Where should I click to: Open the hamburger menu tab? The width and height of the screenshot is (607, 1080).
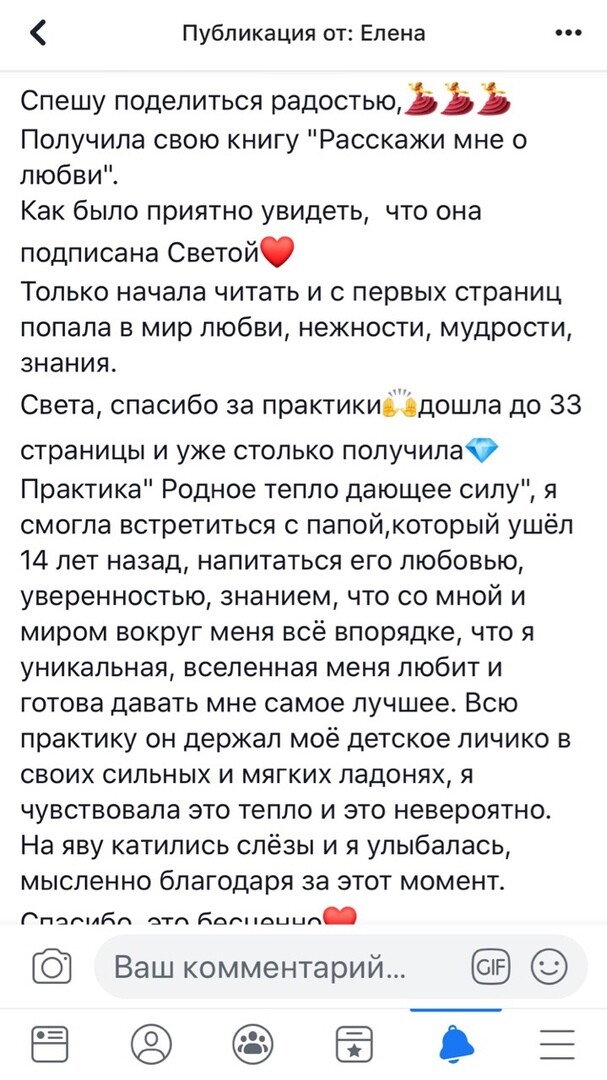coord(557,1045)
